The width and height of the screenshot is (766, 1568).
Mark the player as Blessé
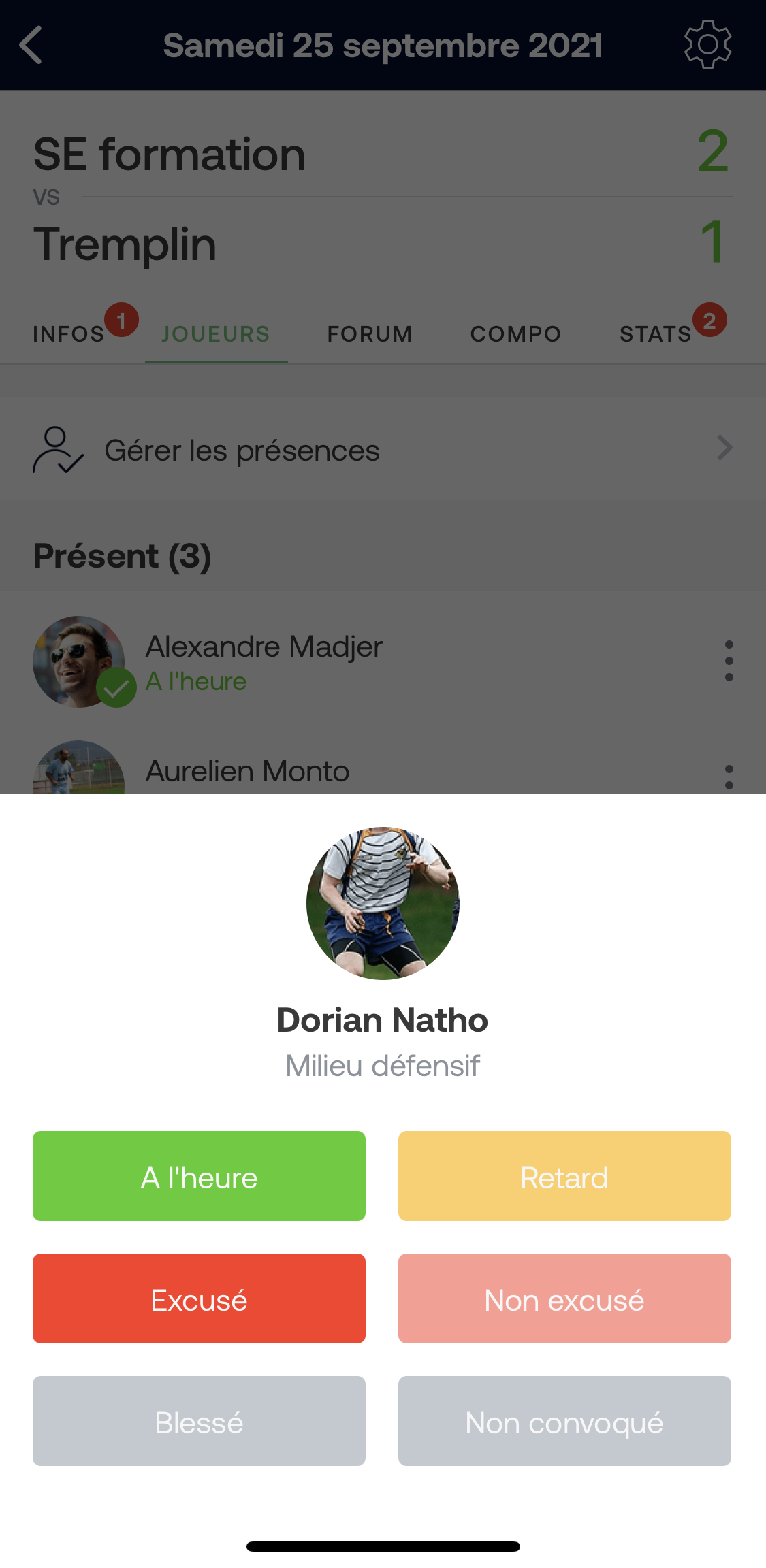pyautogui.click(x=199, y=1421)
